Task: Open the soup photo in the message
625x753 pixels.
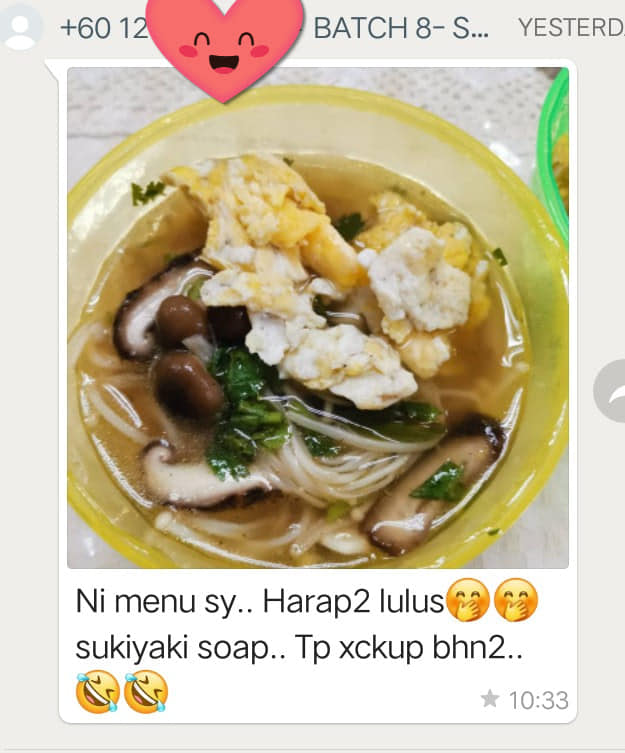Action: pos(316,320)
